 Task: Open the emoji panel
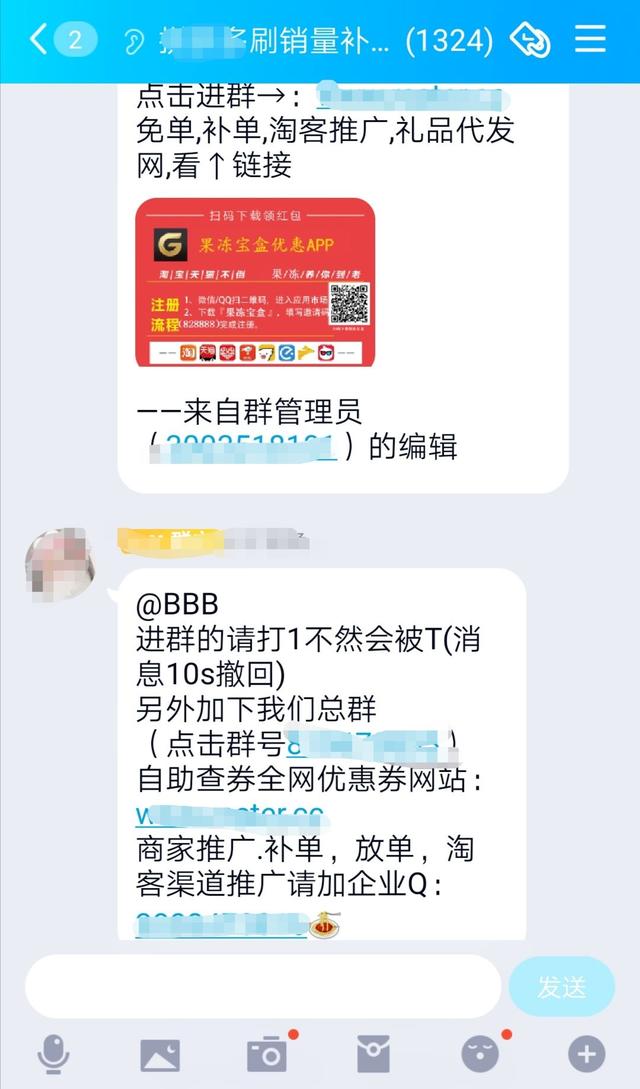click(480, 1053)
